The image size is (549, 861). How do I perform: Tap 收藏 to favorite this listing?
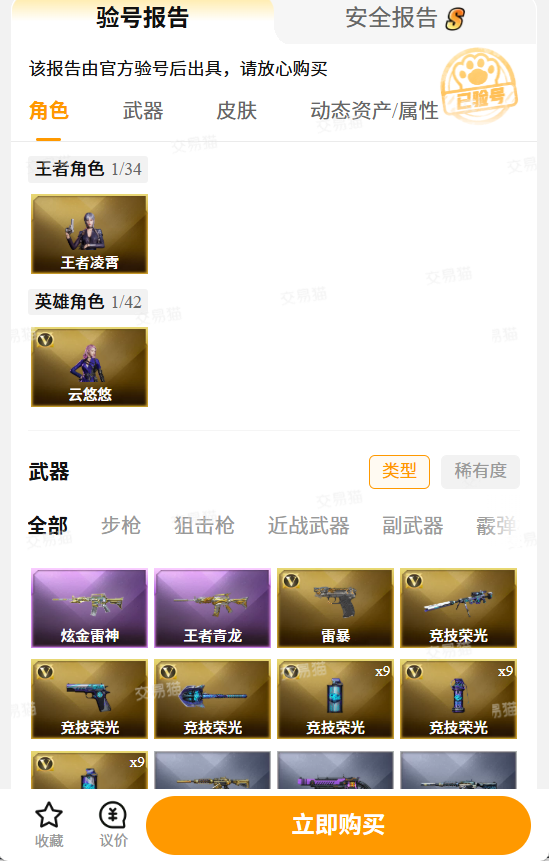pyautogui.click(x=49, y=825)
